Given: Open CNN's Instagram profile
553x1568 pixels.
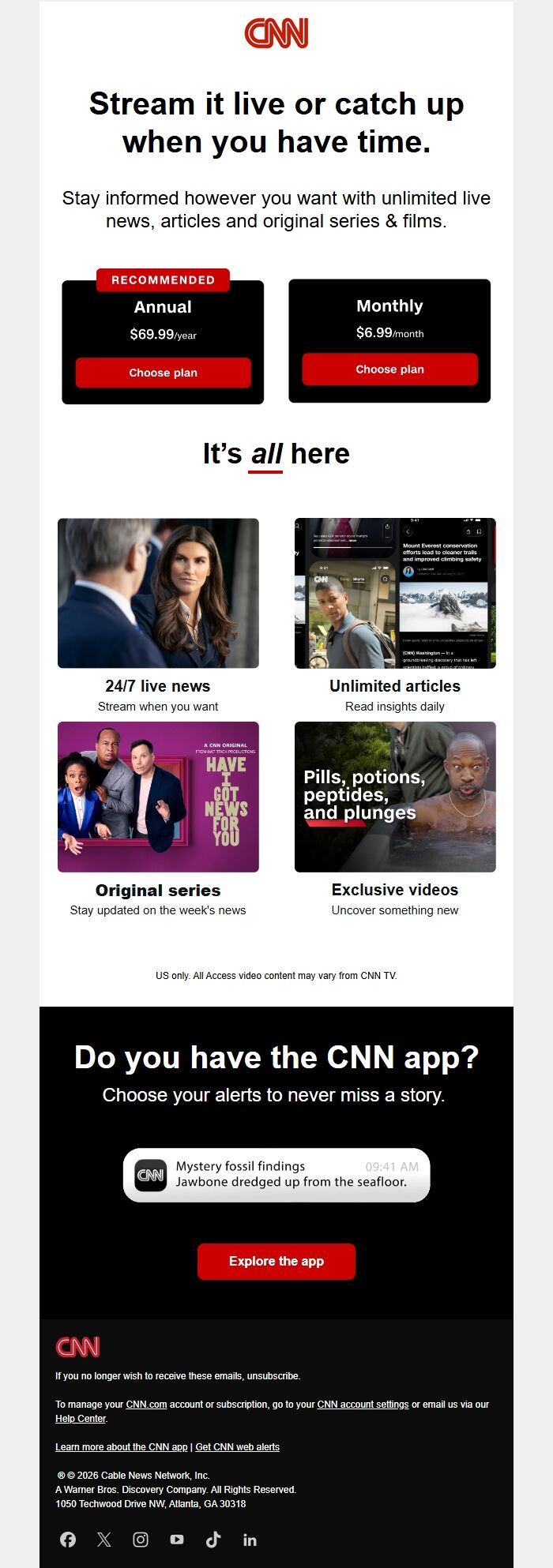Looking at the screenshot, I should [141, 1540].
